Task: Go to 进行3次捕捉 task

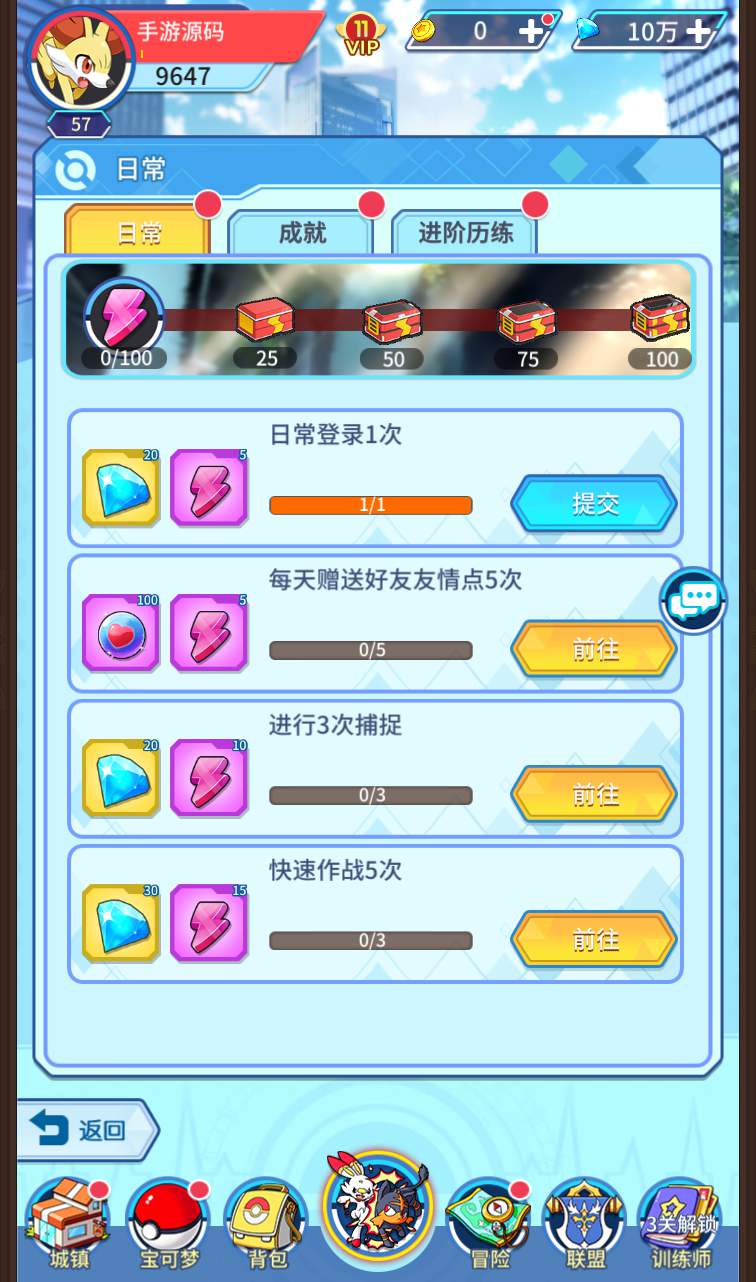Action: [594, 795]
